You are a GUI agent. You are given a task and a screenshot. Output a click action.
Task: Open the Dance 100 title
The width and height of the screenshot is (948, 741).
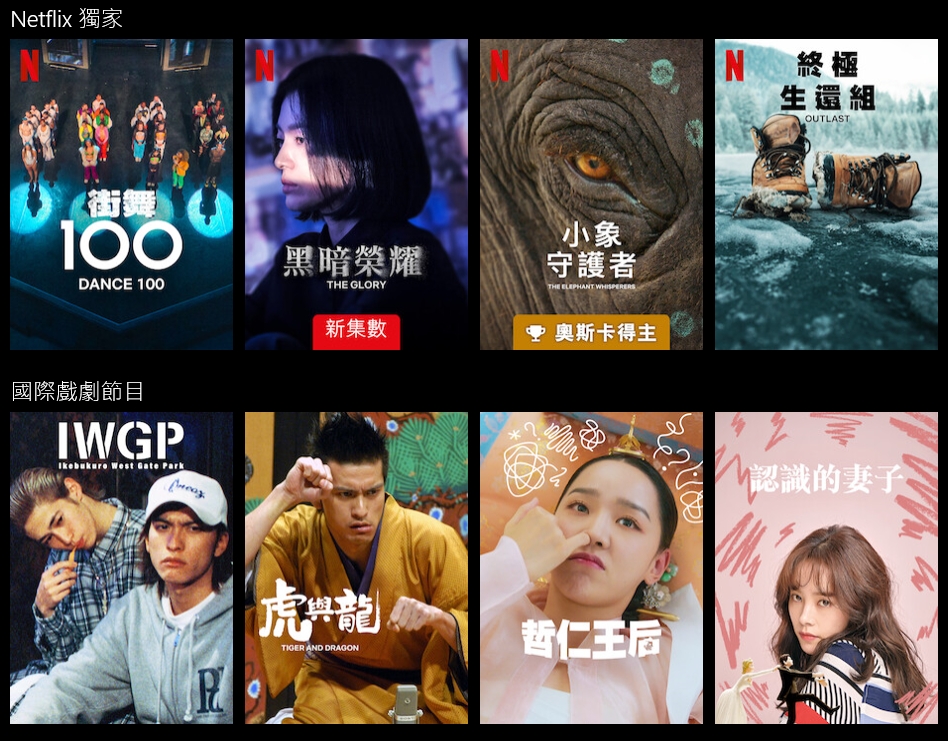point(121,195)
